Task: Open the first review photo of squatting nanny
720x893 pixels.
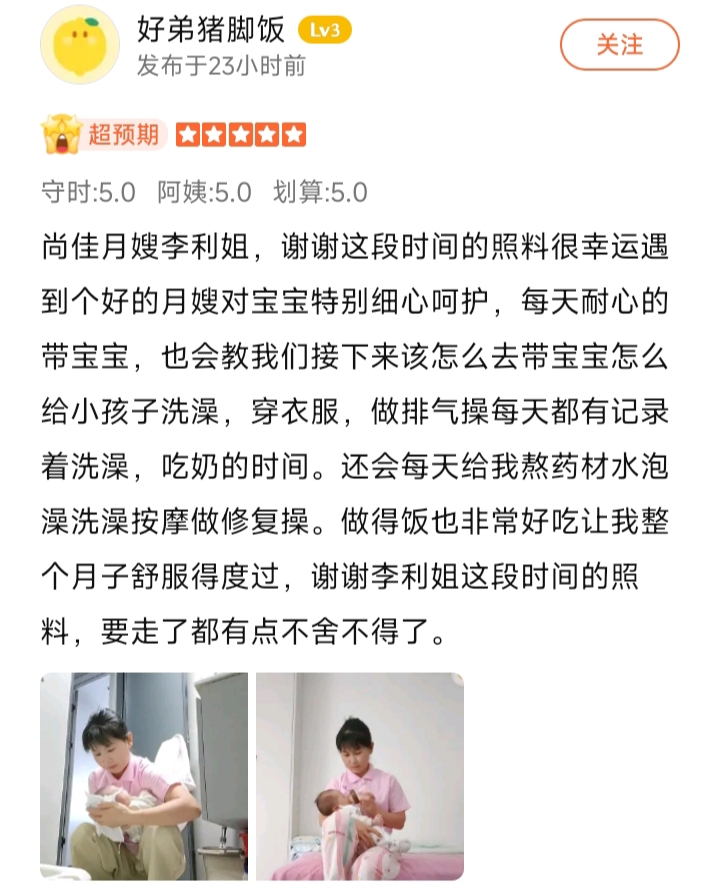Action: (x=144, y=776)
